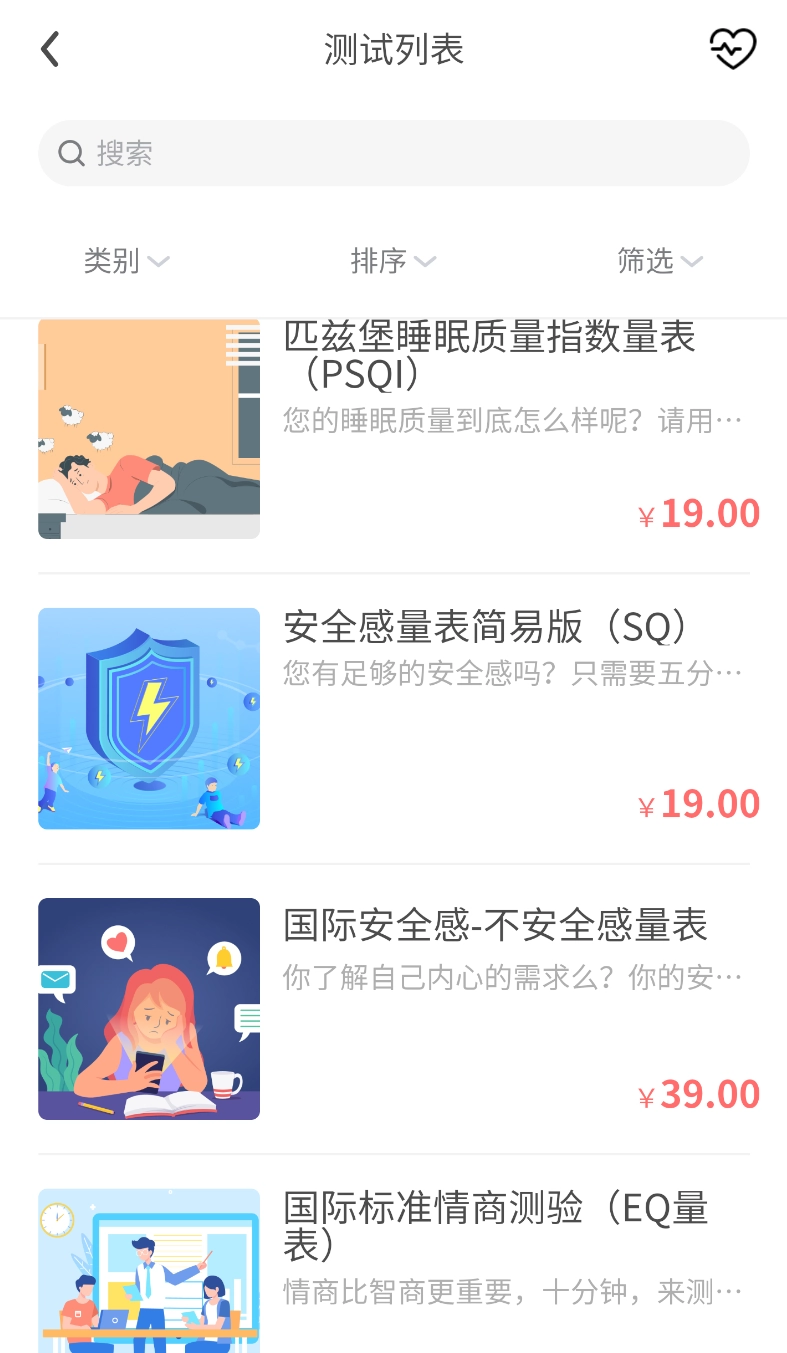787x1353 pixels.
Task: Click the magnifier icon inside search bar
Action: [70, 152]
